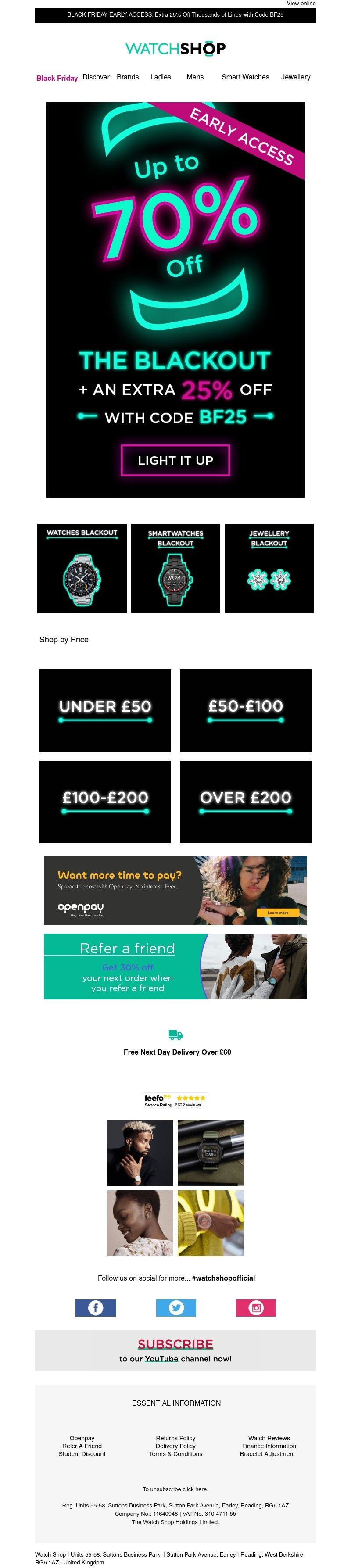
Task: Tap the Light It Up button
Action: click(175, 460)
